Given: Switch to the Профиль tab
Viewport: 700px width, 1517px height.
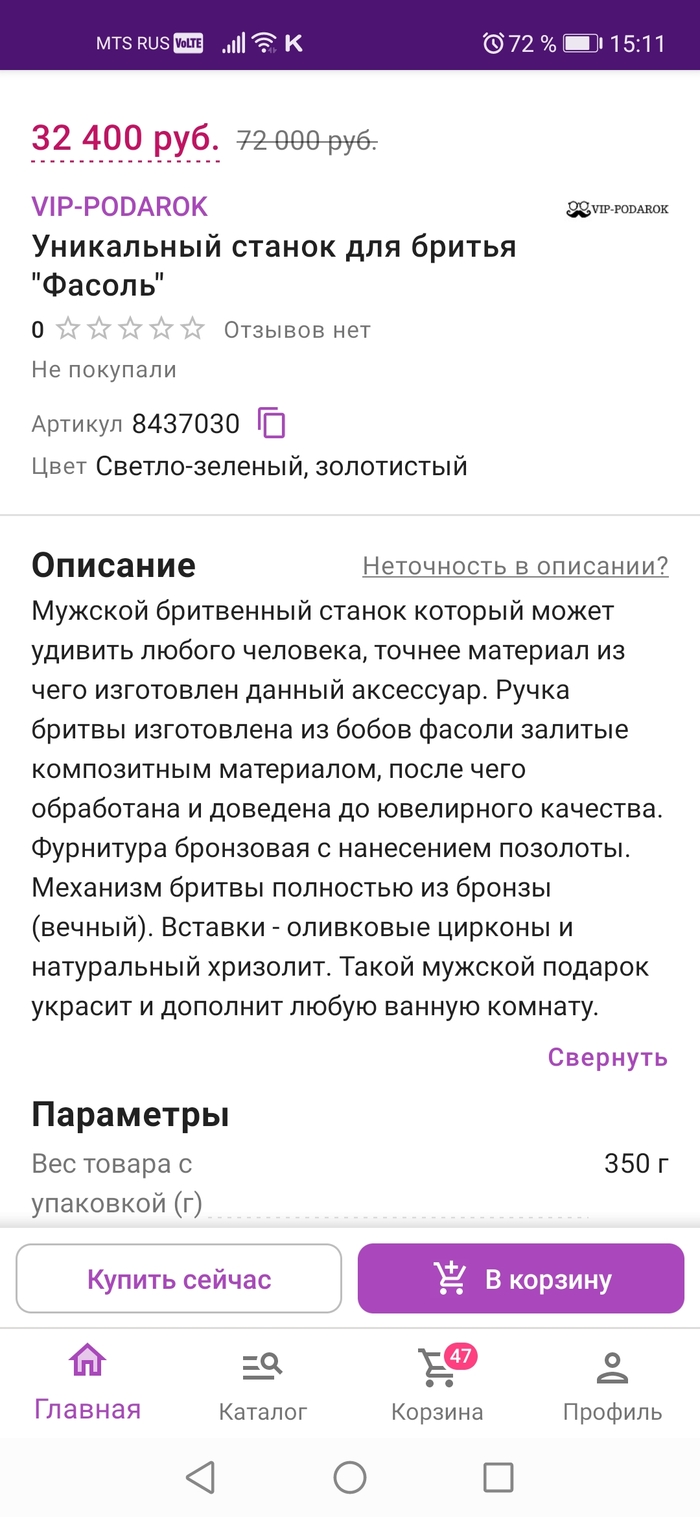Looking at the screenshot, I should [612, 1385].
